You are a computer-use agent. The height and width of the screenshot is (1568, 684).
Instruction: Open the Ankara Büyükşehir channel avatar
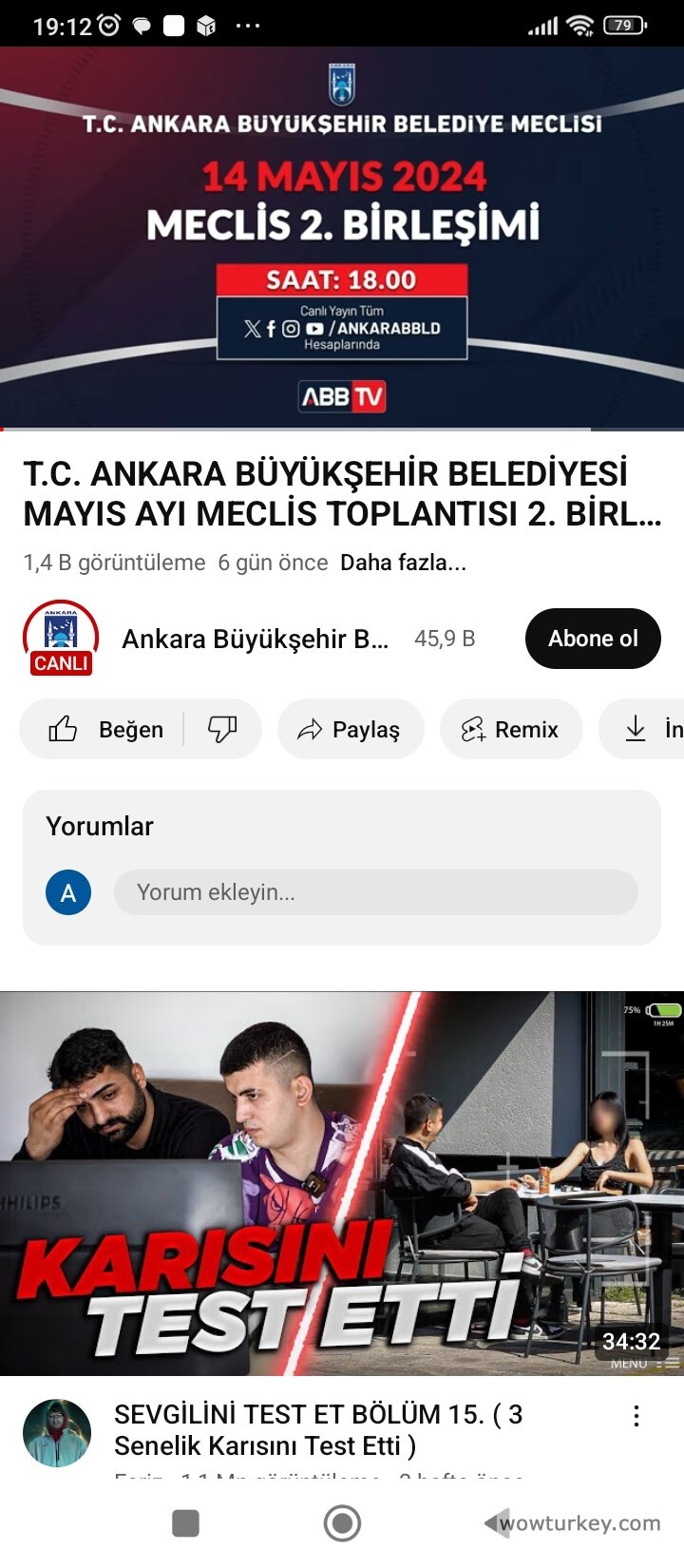click(61, 632)
